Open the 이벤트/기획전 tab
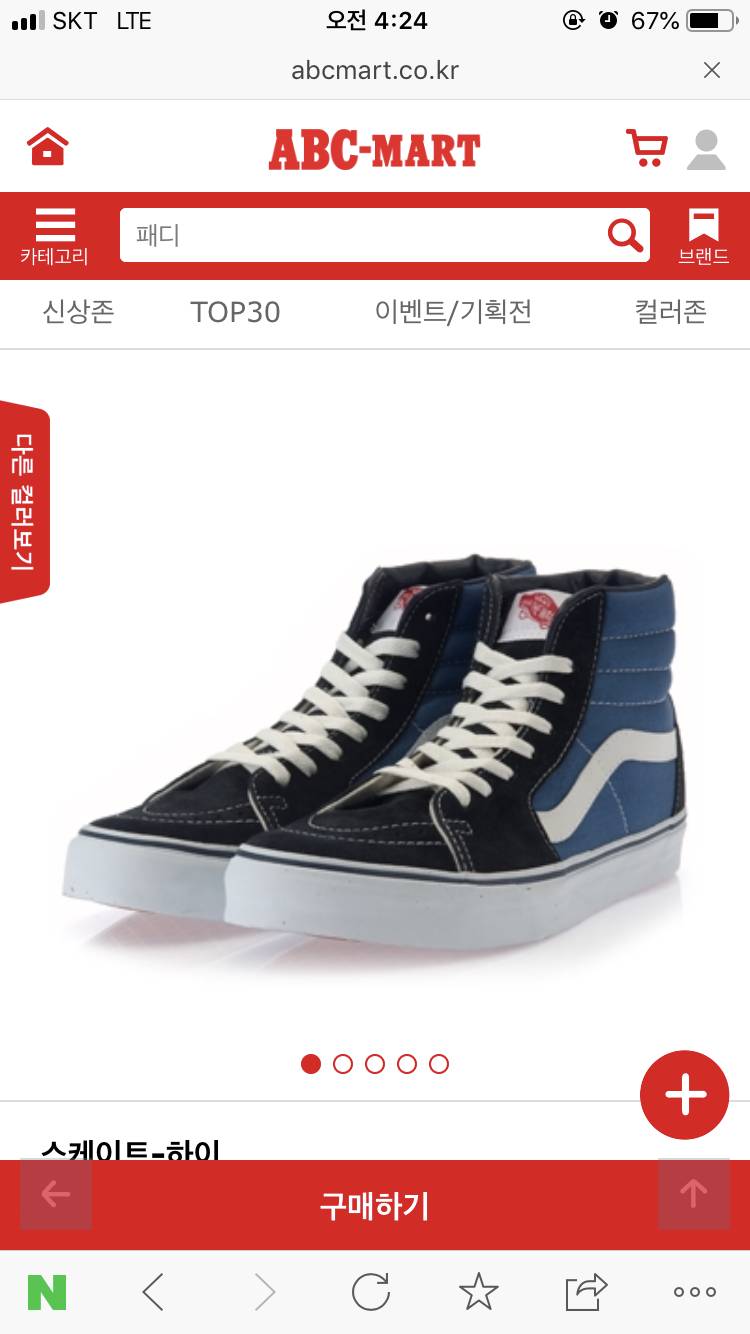Viewport: 750px width, 1334px height. pos(453,312)
